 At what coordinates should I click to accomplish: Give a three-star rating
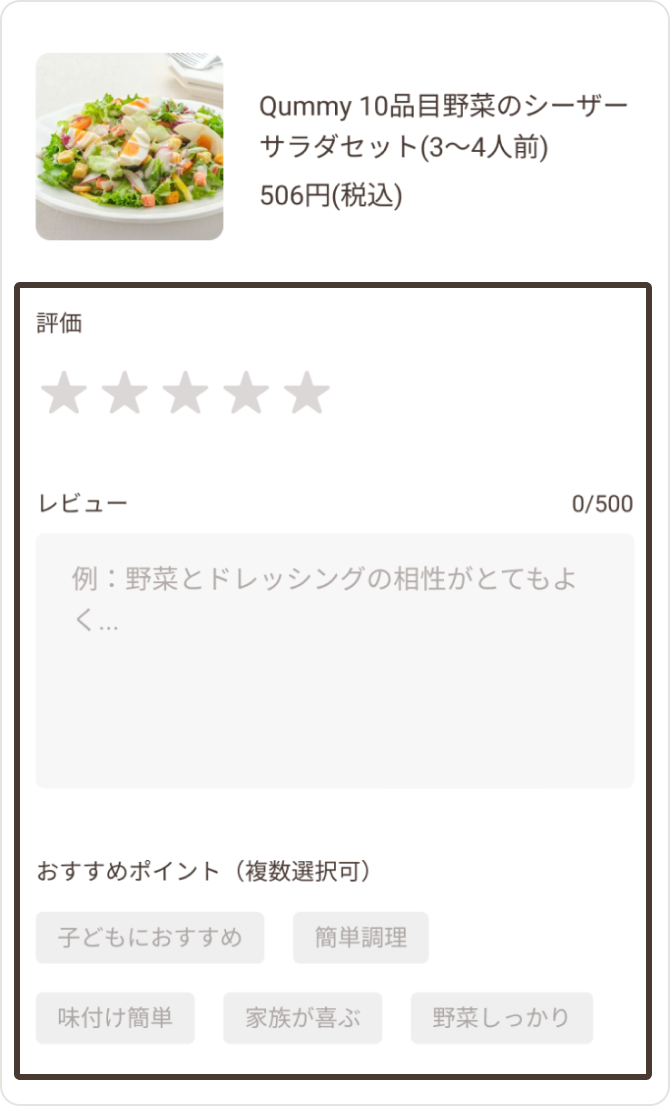185,392
